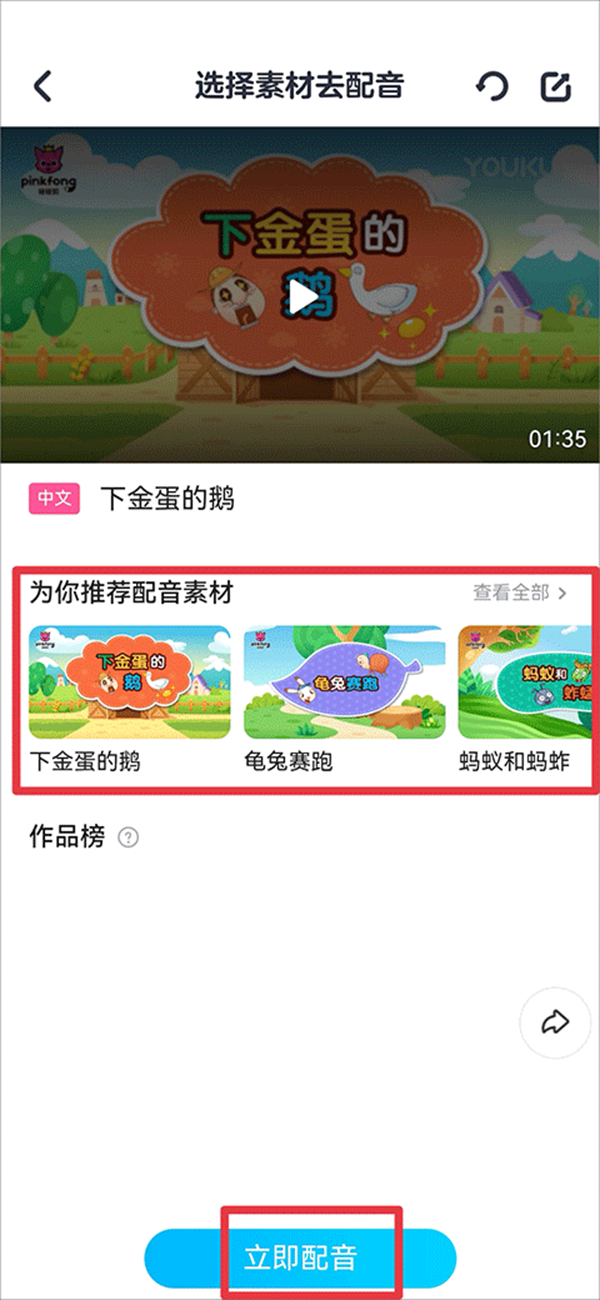
Task: Show help info next to 作品榜
Action: click(x=128, y=838)
